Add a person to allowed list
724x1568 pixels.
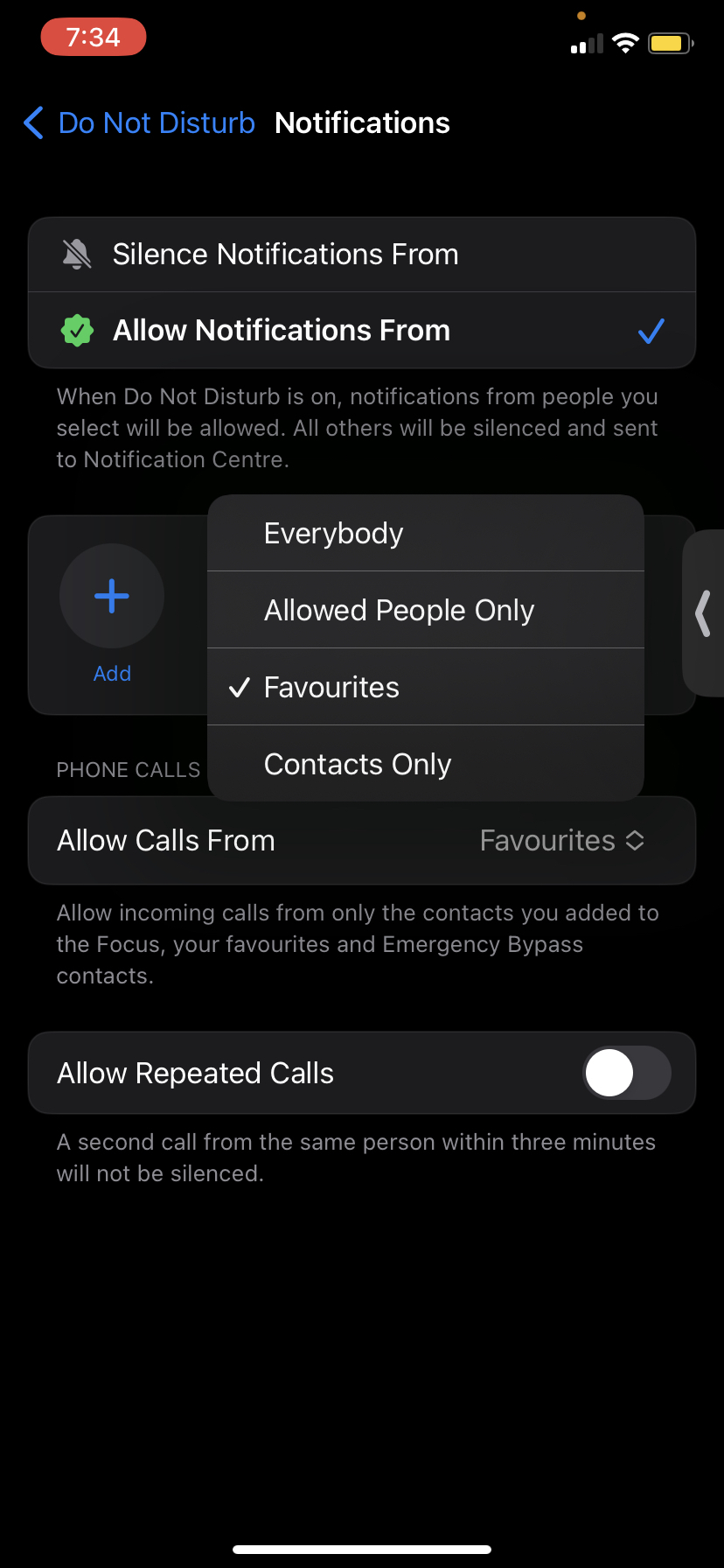pos(112,597)
